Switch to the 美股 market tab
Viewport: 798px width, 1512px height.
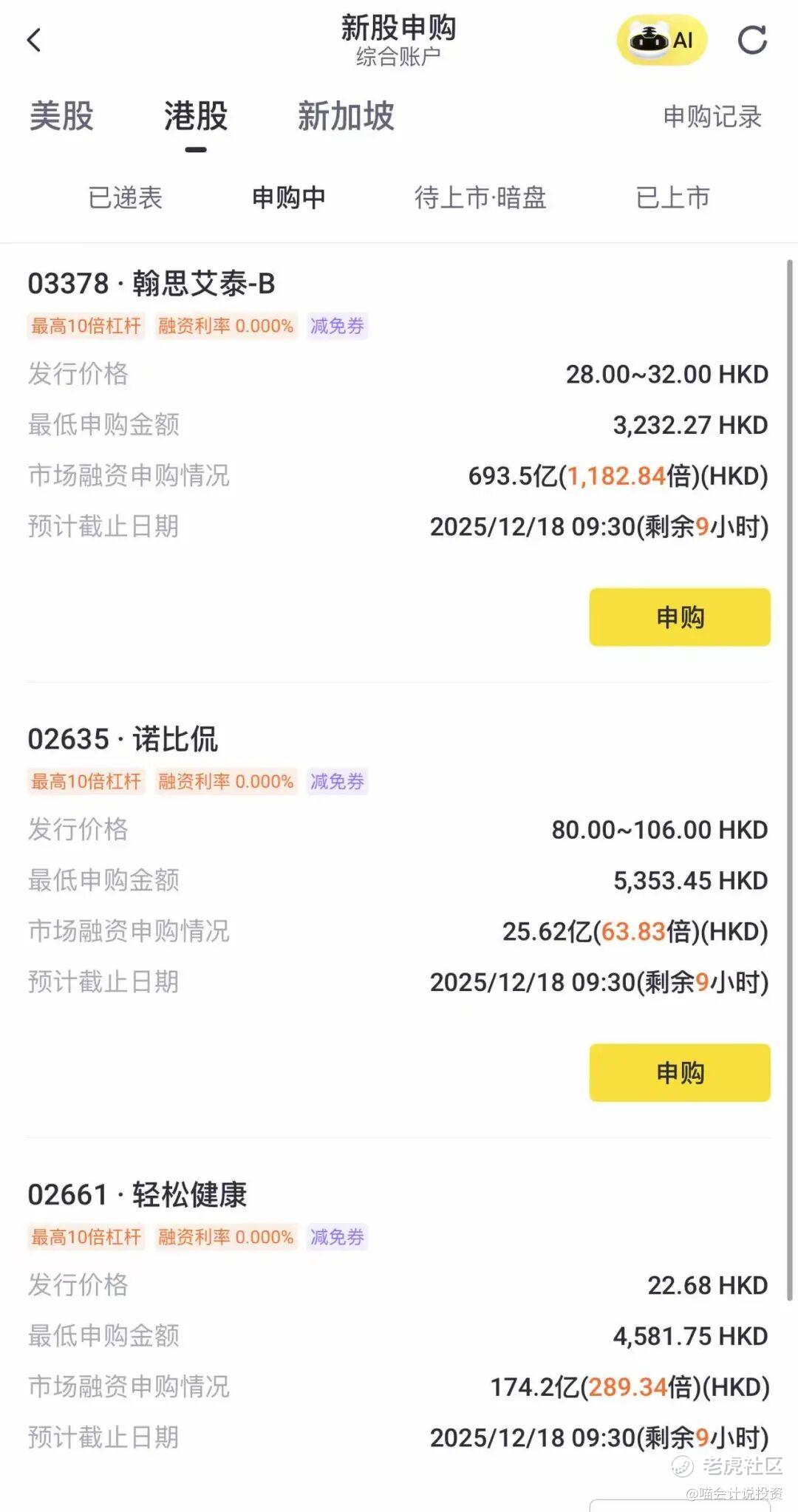click(61, 117)
